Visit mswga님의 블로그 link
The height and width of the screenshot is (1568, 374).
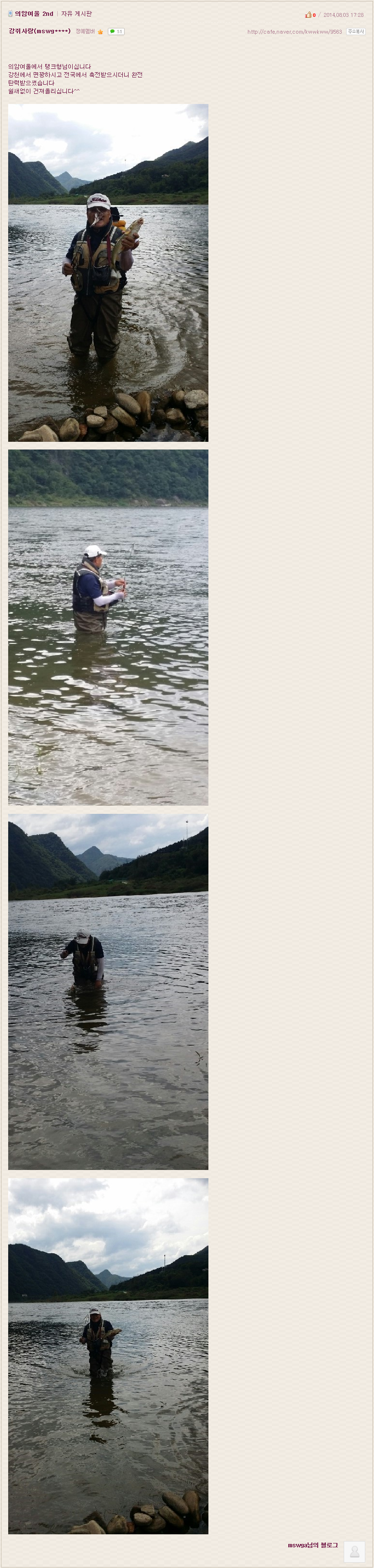[x=312, y=1545]
